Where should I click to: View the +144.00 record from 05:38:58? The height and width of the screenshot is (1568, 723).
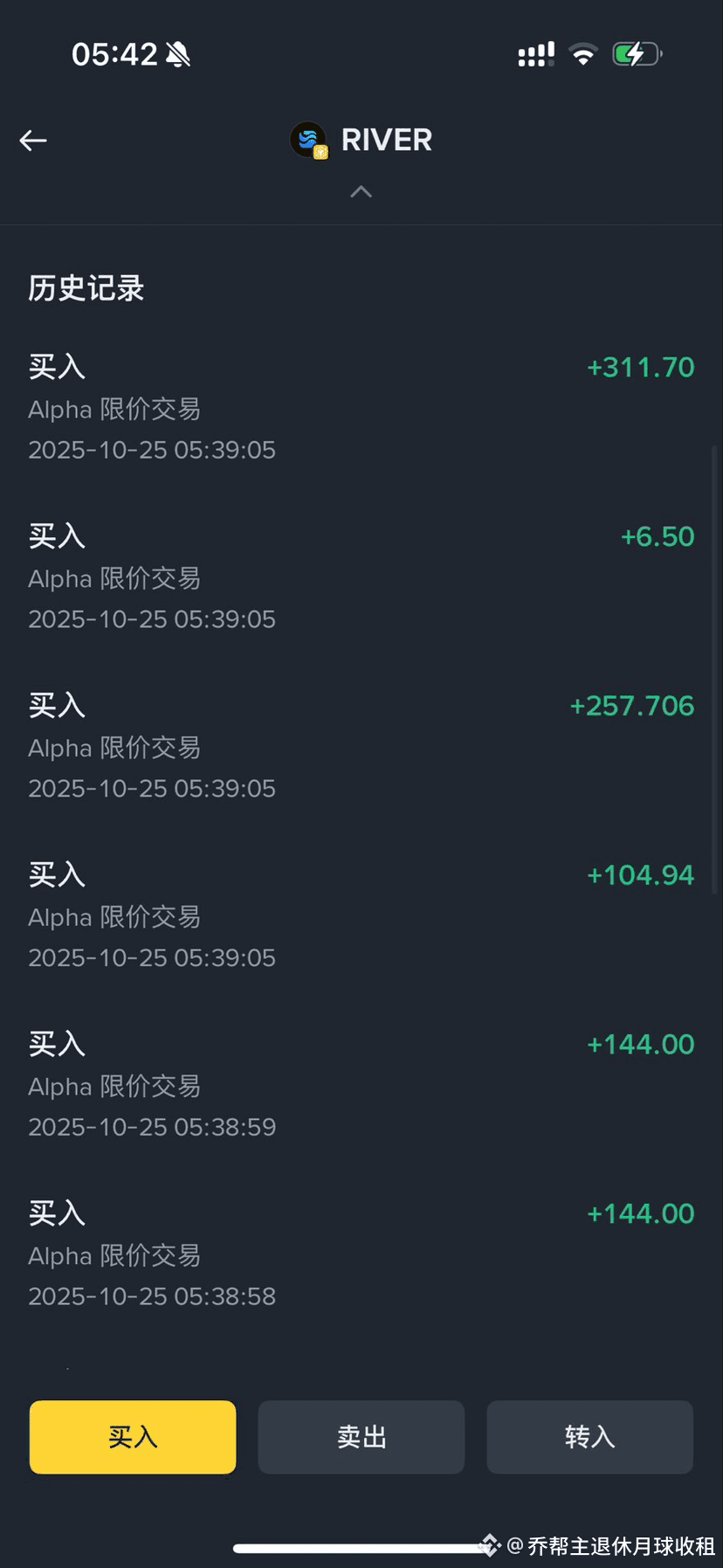[361, 1255]
